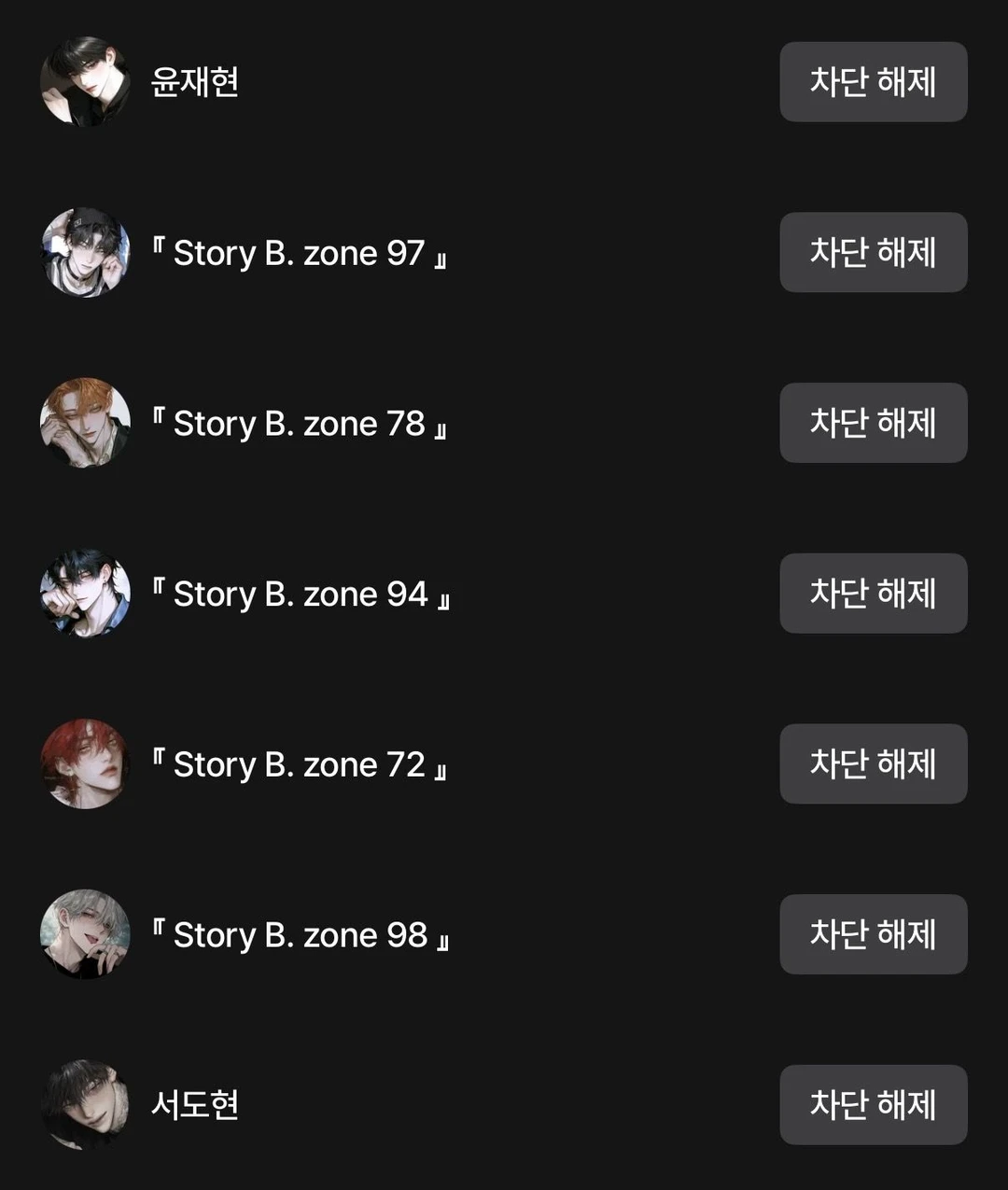Open the Story B. zone 98 profile
The width and height of the screenshot is (1008, 1190).
(x=299, y=935)
